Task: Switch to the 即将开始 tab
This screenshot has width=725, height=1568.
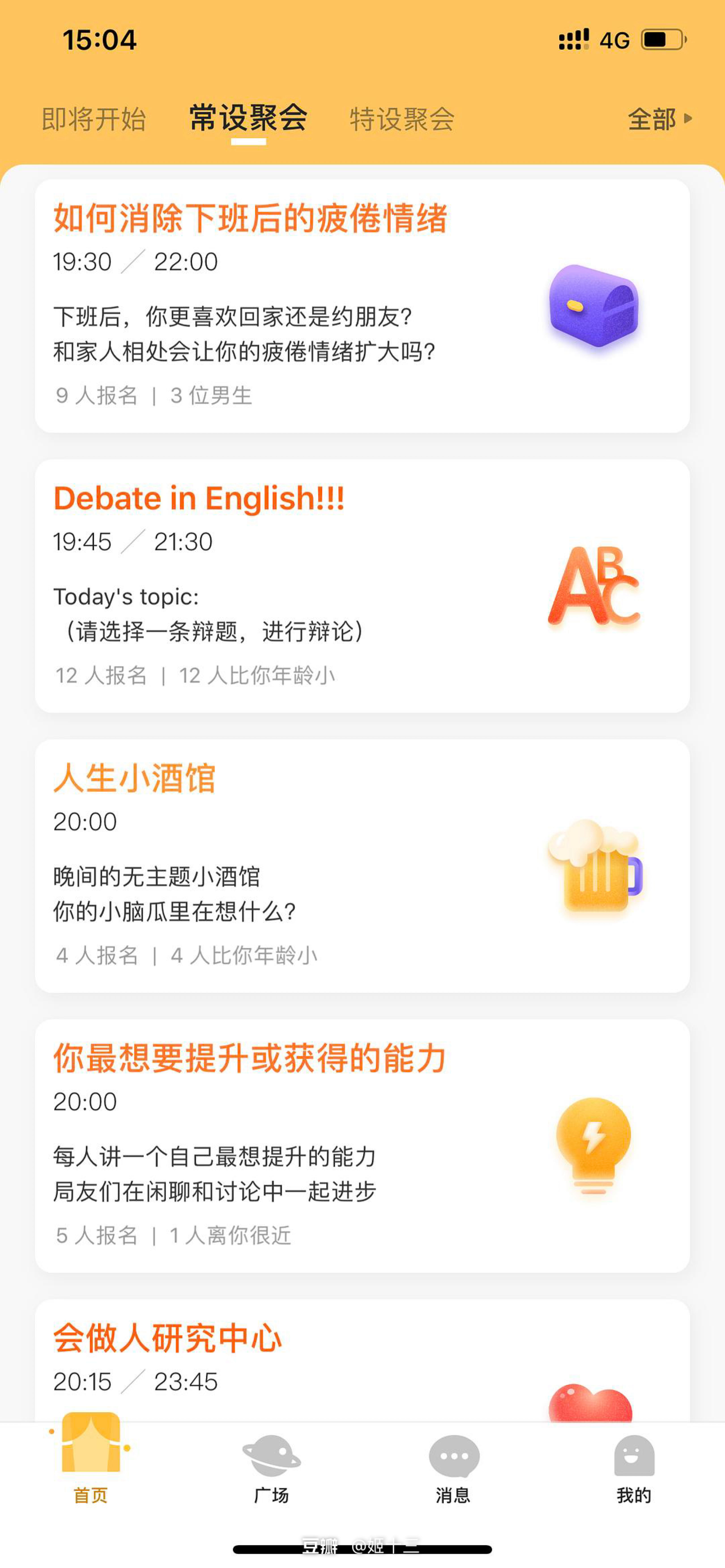Action: tap(93, 119)
